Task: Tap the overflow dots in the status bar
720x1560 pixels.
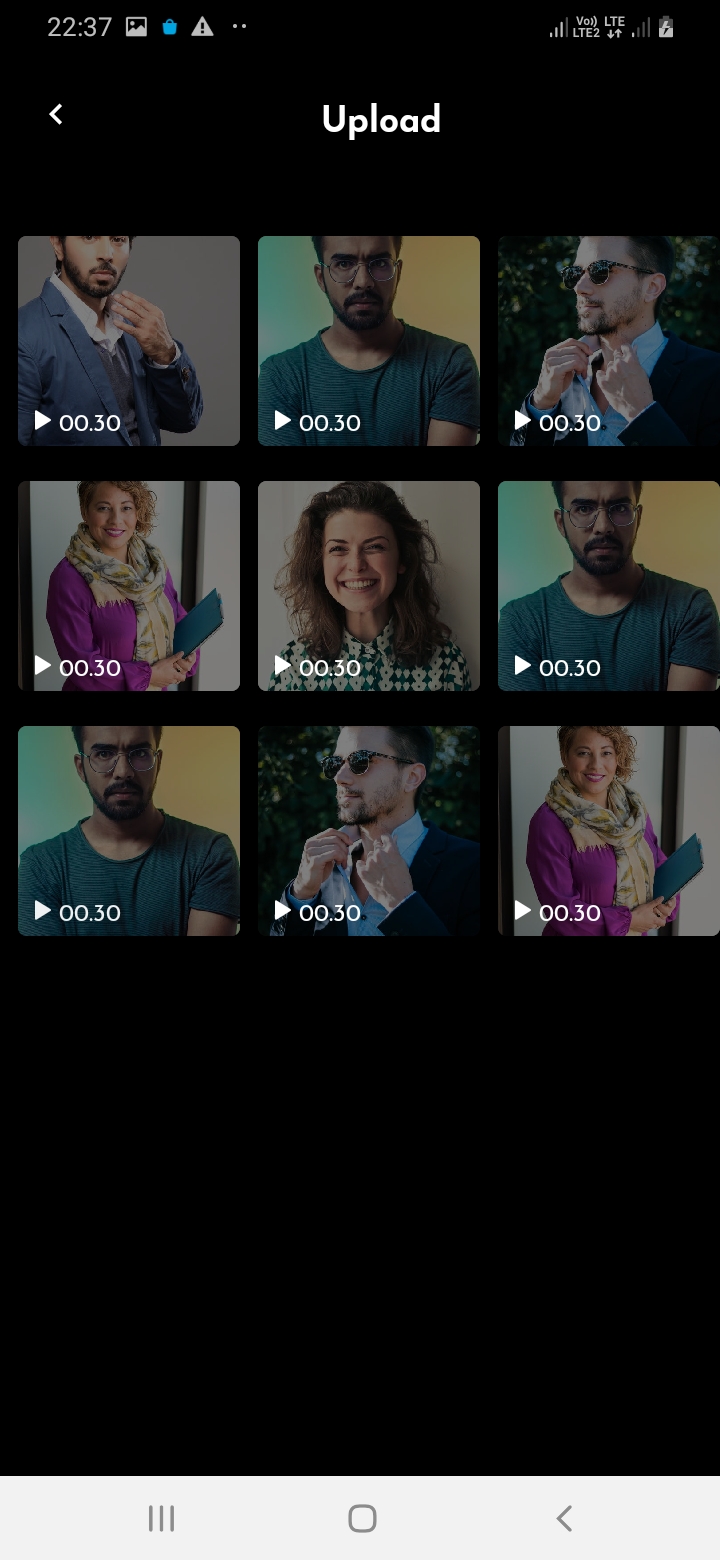Action: (x=239, y=27)
